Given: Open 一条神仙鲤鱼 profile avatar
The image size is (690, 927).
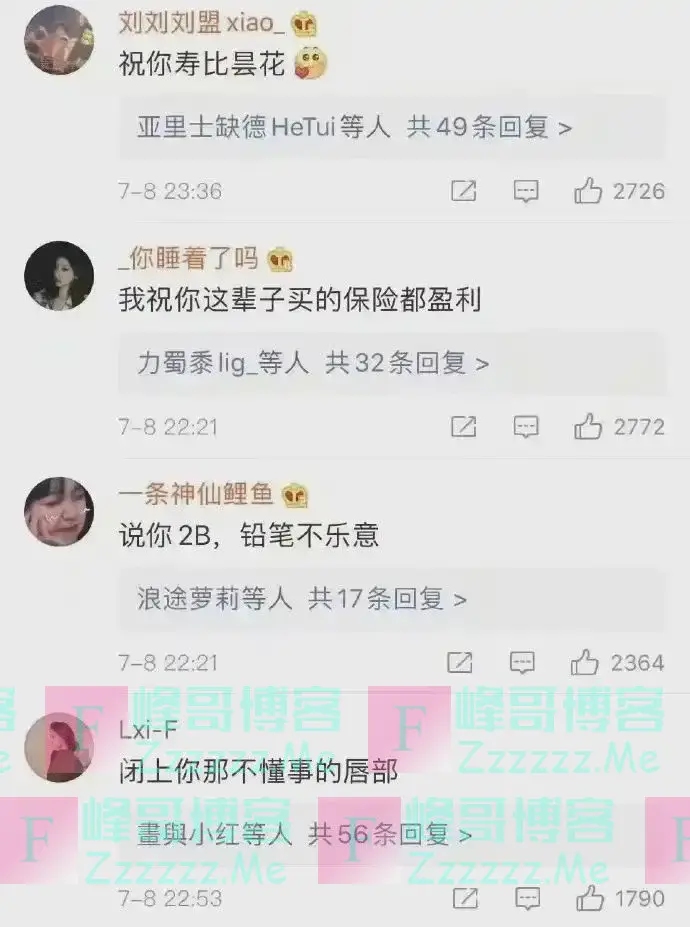Looking at the screenshot, I should pyautogui.click(x=58, y=511).
